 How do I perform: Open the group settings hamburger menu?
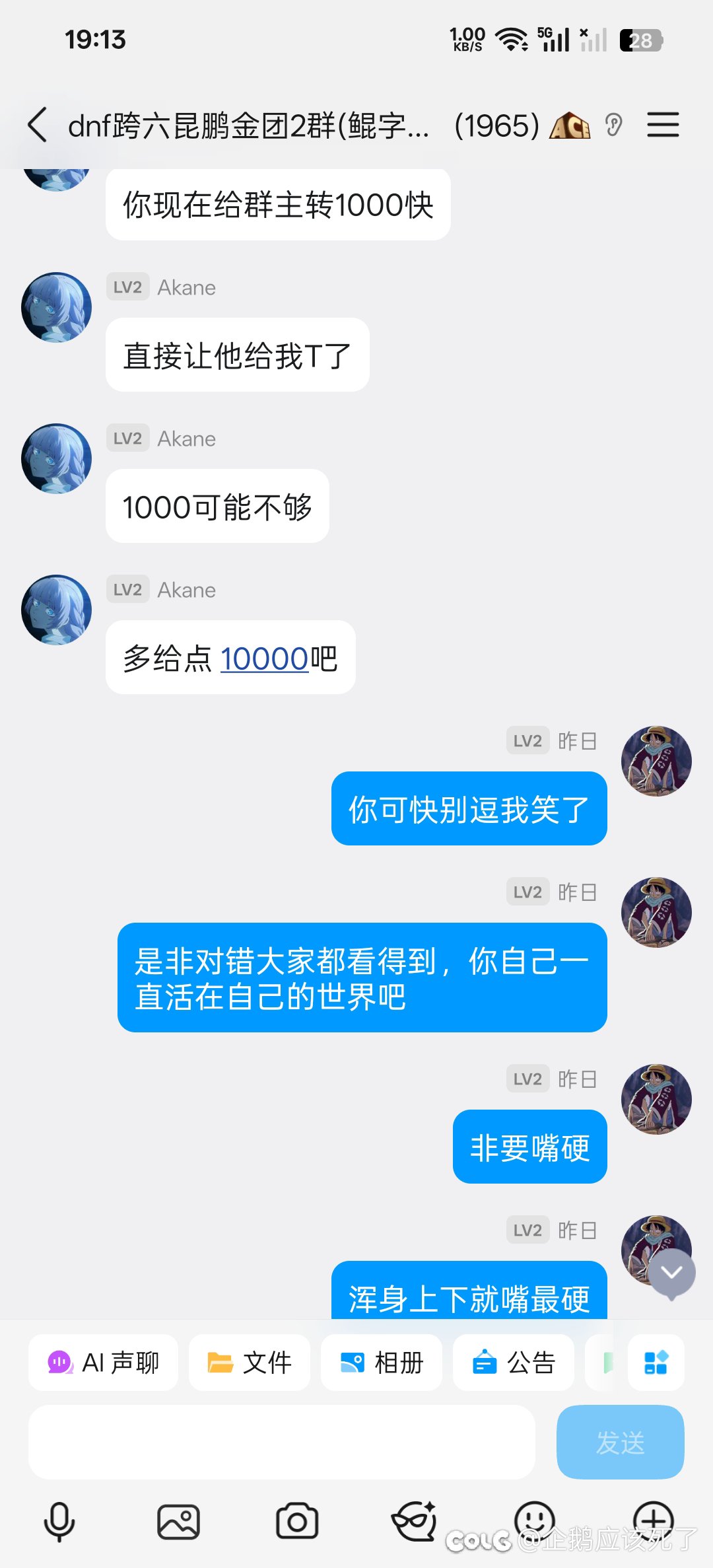point(663,125)
